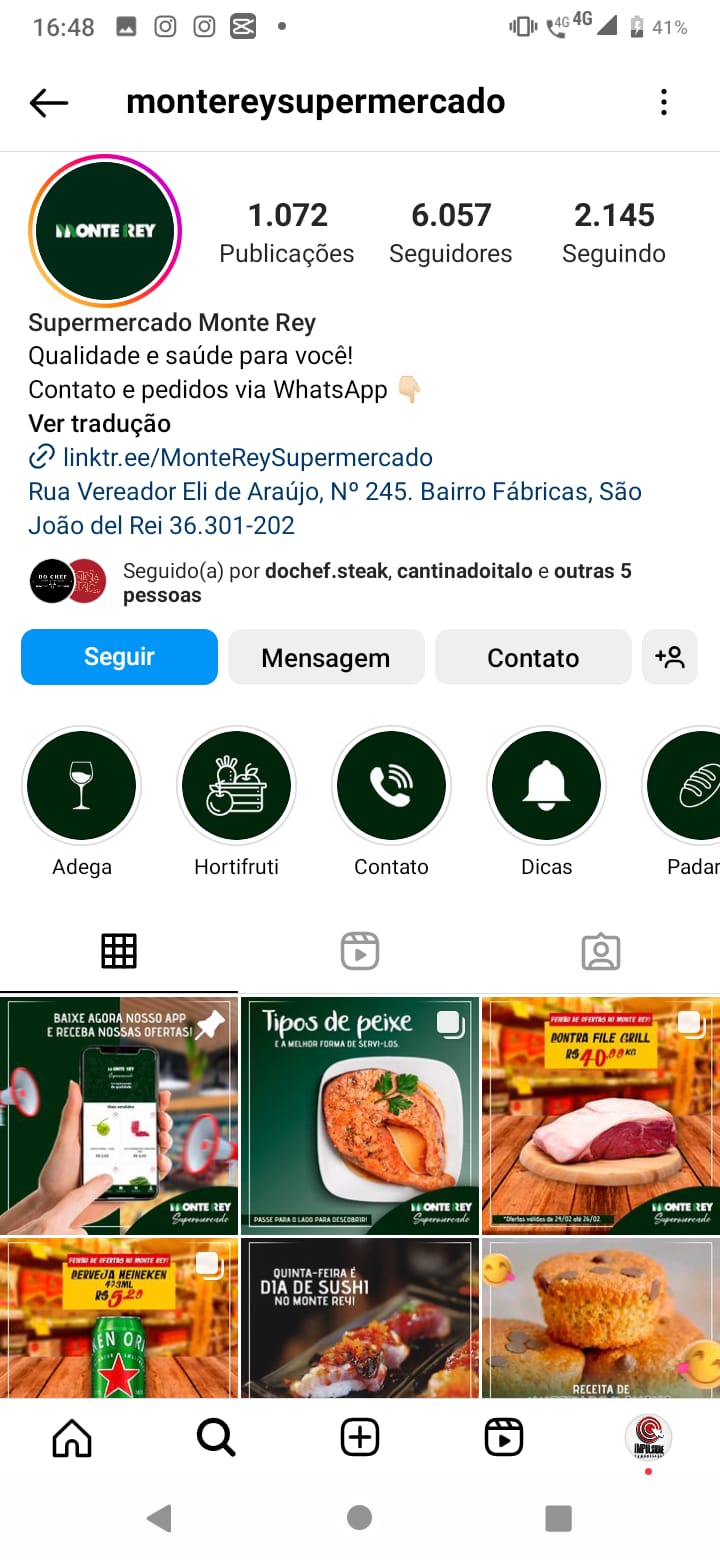Go back using the top arrow
The width and height of the screenshot is (720, 1560).
48,102
